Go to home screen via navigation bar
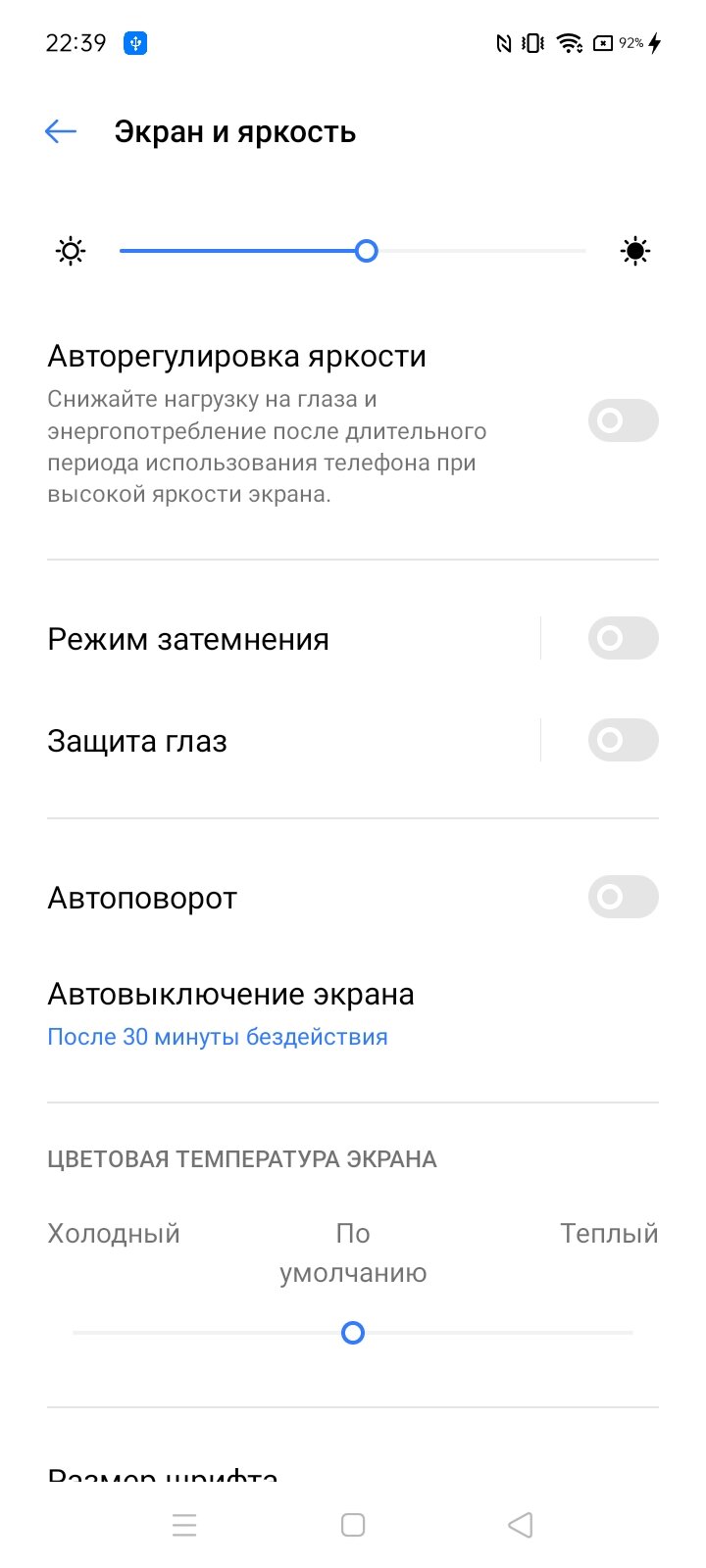Screen dimensions: 706x1568 pos(353,1525)
